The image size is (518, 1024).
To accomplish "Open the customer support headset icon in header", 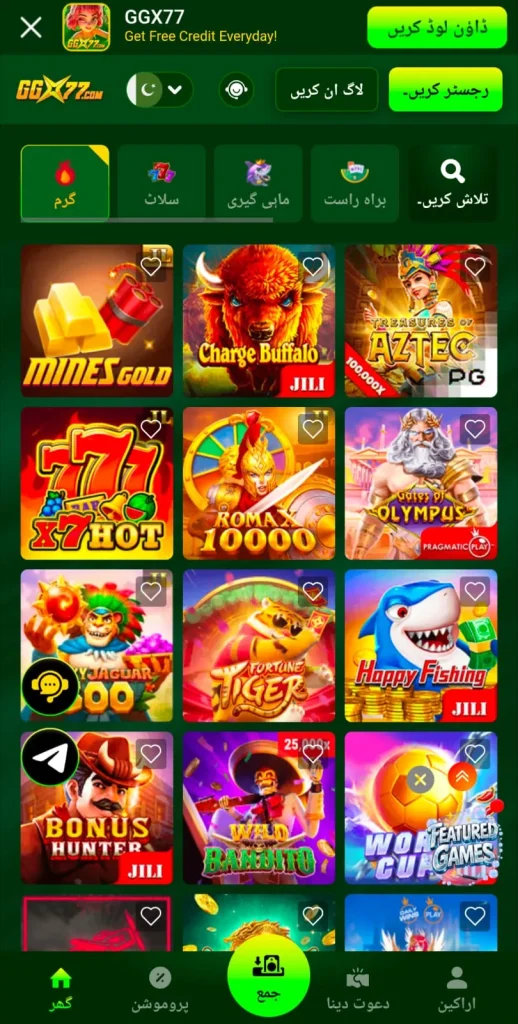I will (x=235, y=89).
